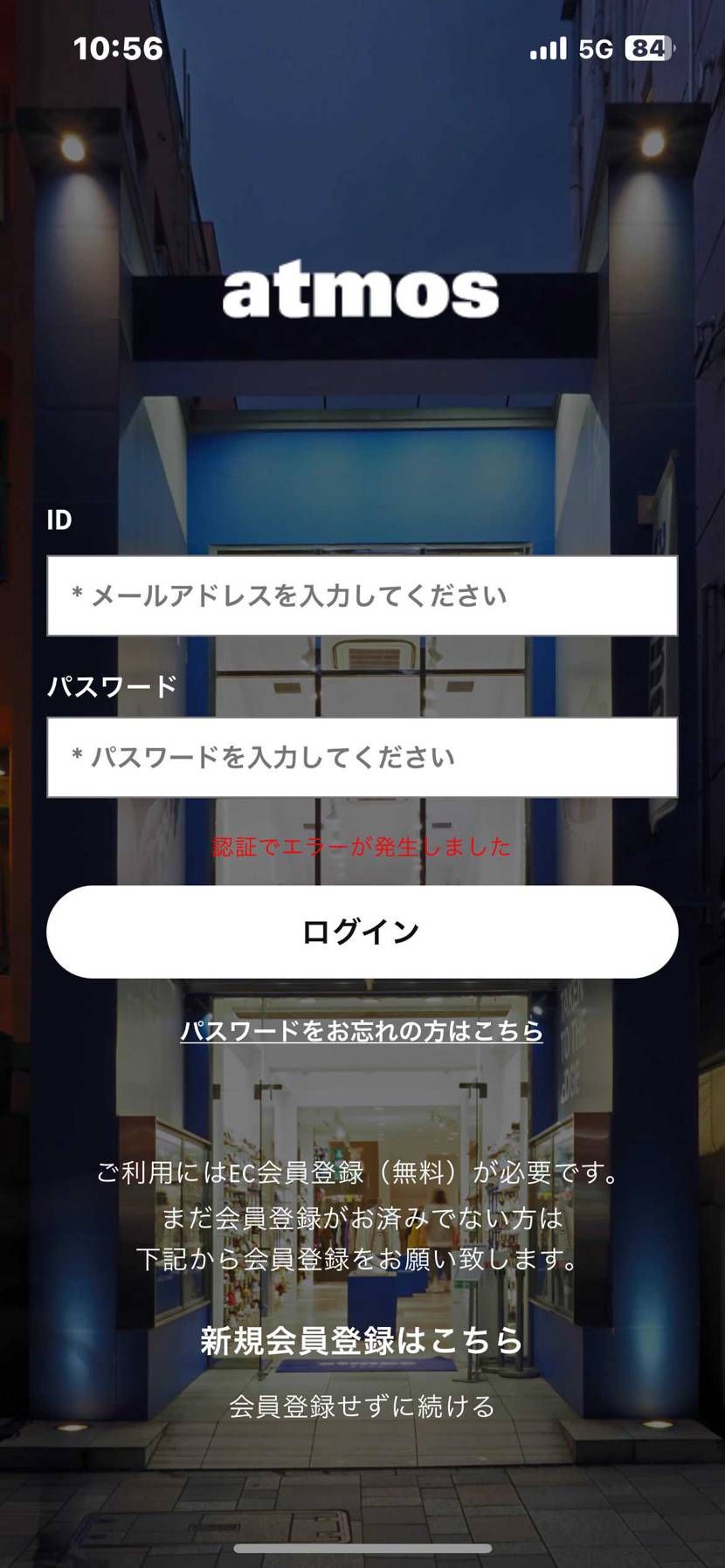Viewport: 725px width, 1568px height.
Task: Open the 新規会員登録はこちら registration link
Action: click(x=362, y=1344)
